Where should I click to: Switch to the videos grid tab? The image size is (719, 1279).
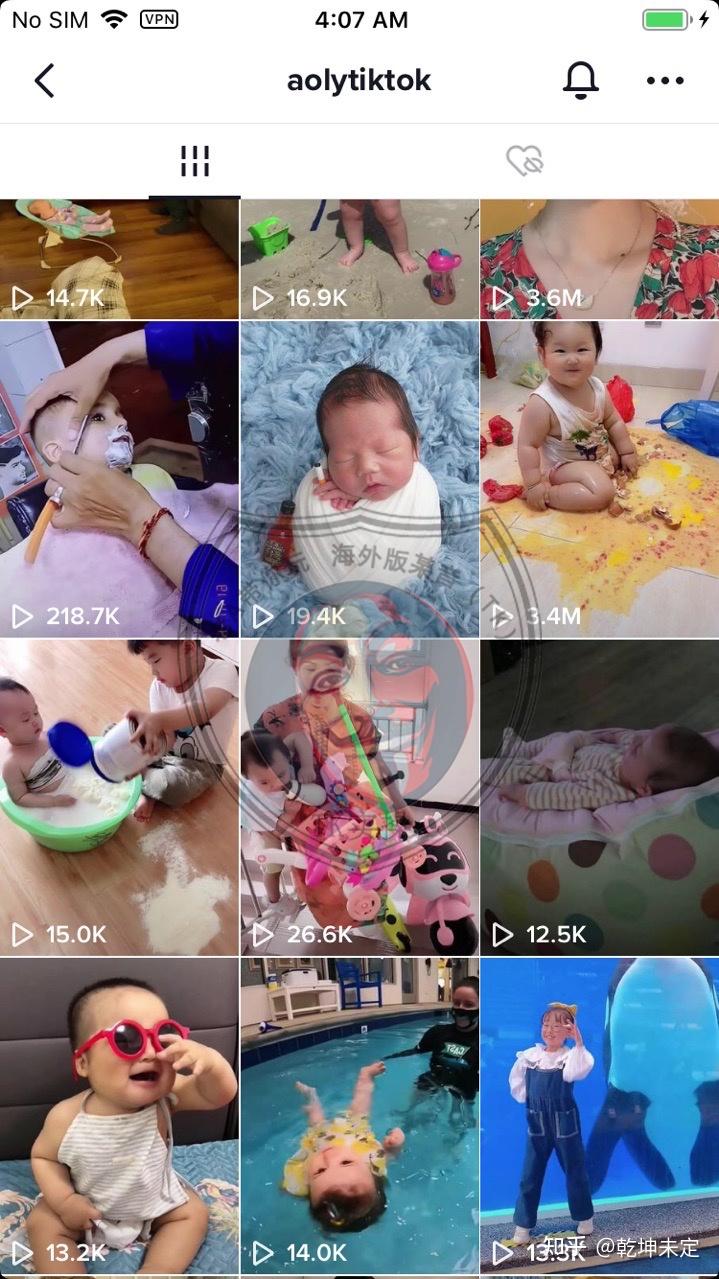(194, 161)
